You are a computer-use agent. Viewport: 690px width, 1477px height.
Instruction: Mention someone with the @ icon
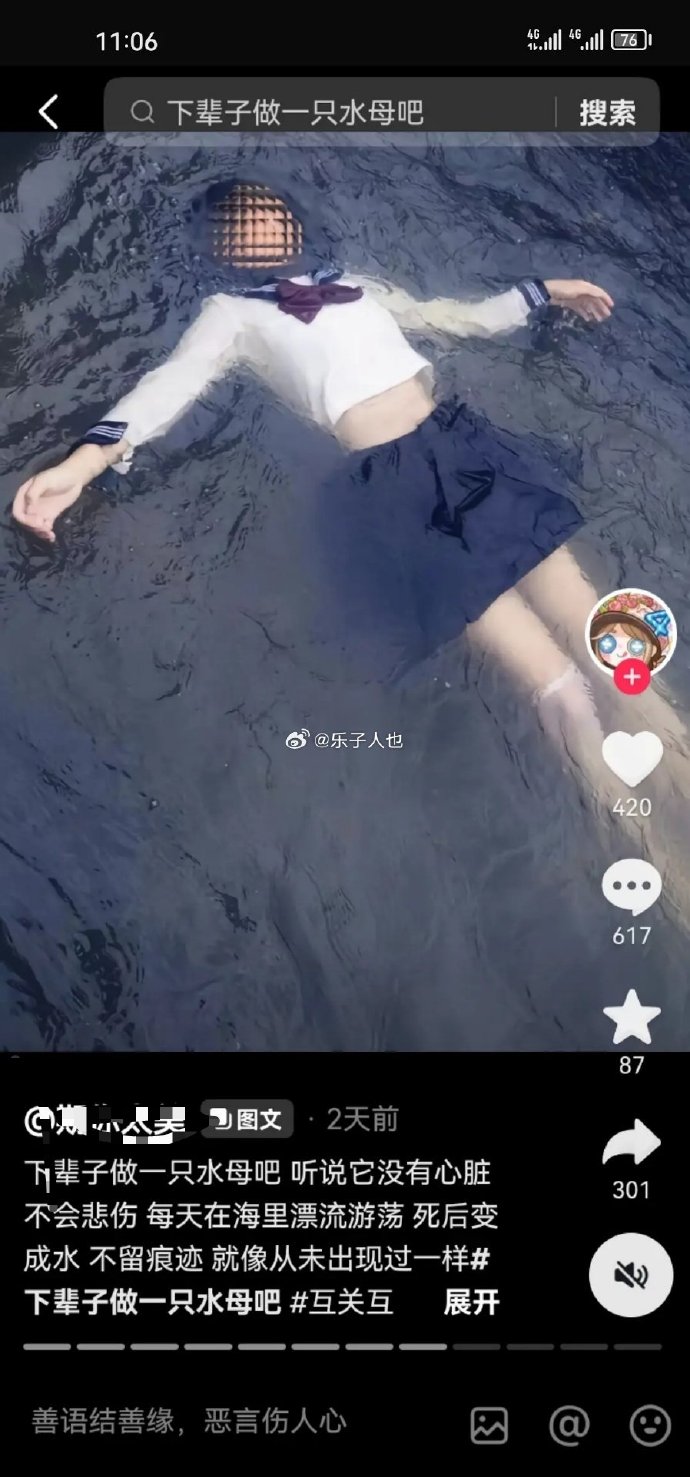[569, 1425]
